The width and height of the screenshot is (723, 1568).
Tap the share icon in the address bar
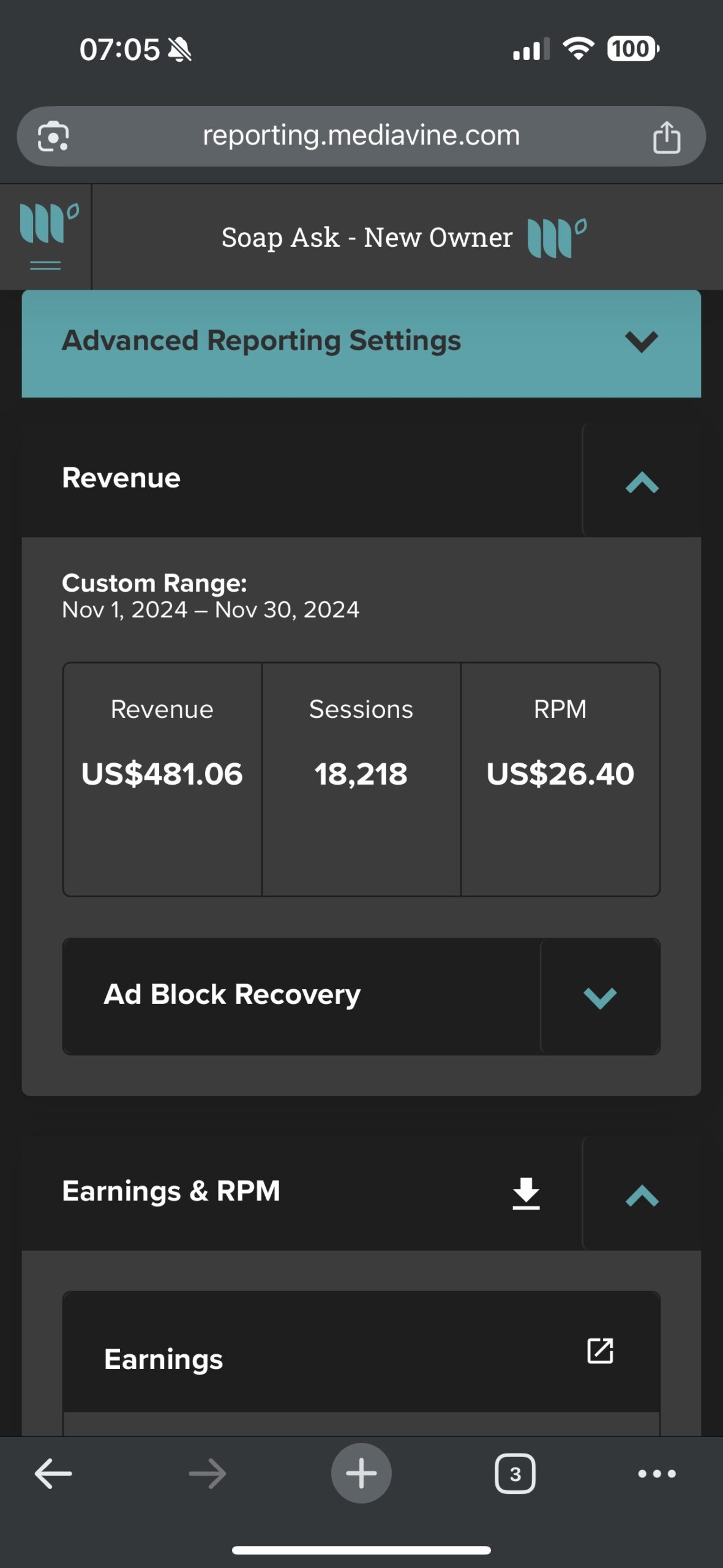[x=666, y=137]
